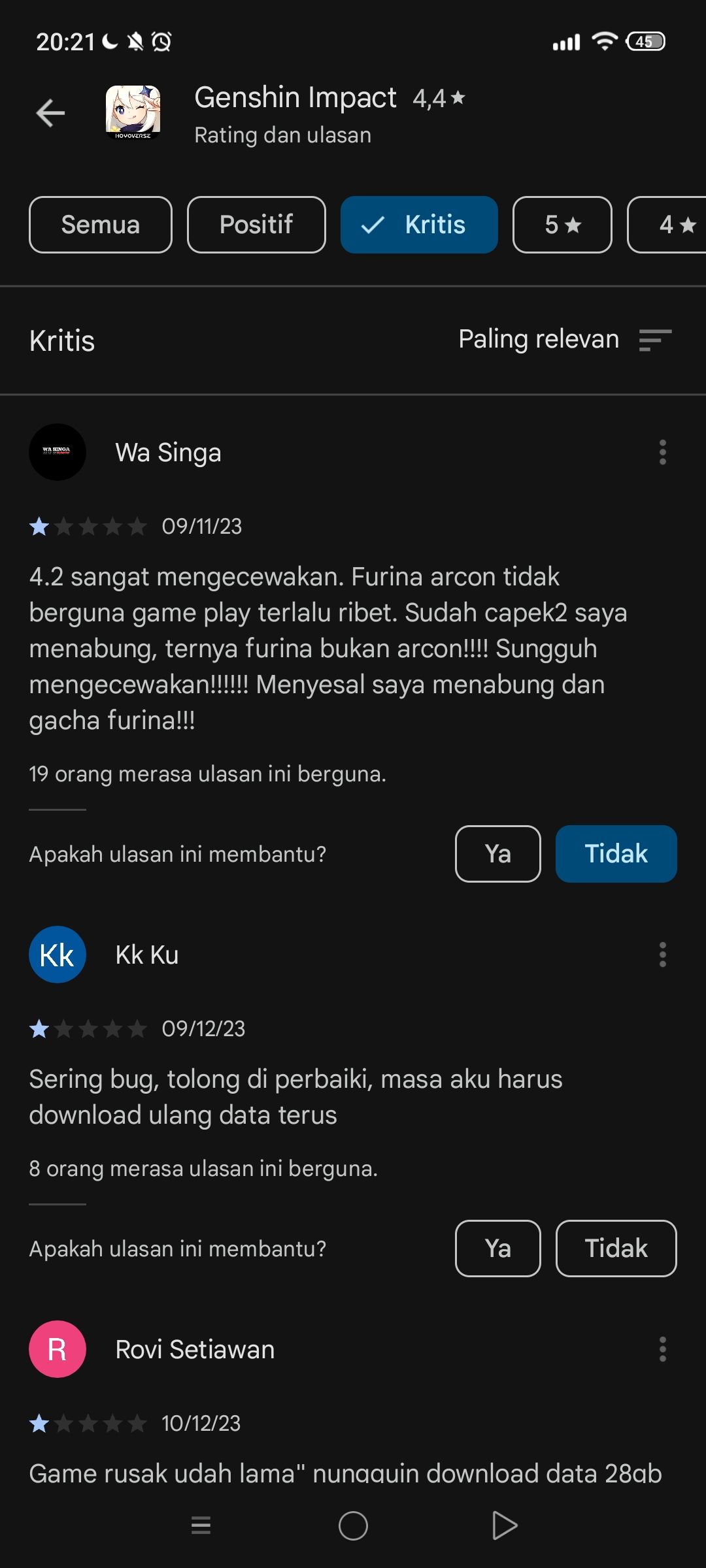Enable the 5-star rating filter
Screen dimensions: 706x1568
coord(562,225)
